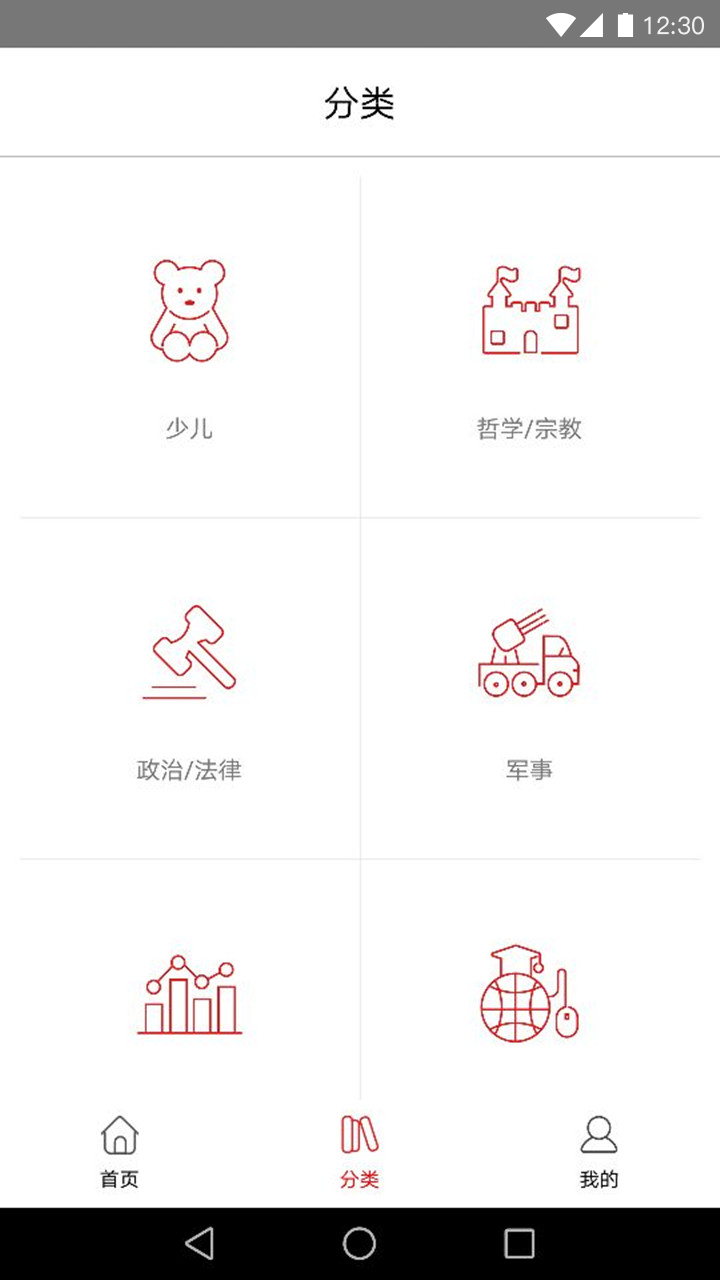Click the gavel icon for 政治/法律

click(190, 650)
